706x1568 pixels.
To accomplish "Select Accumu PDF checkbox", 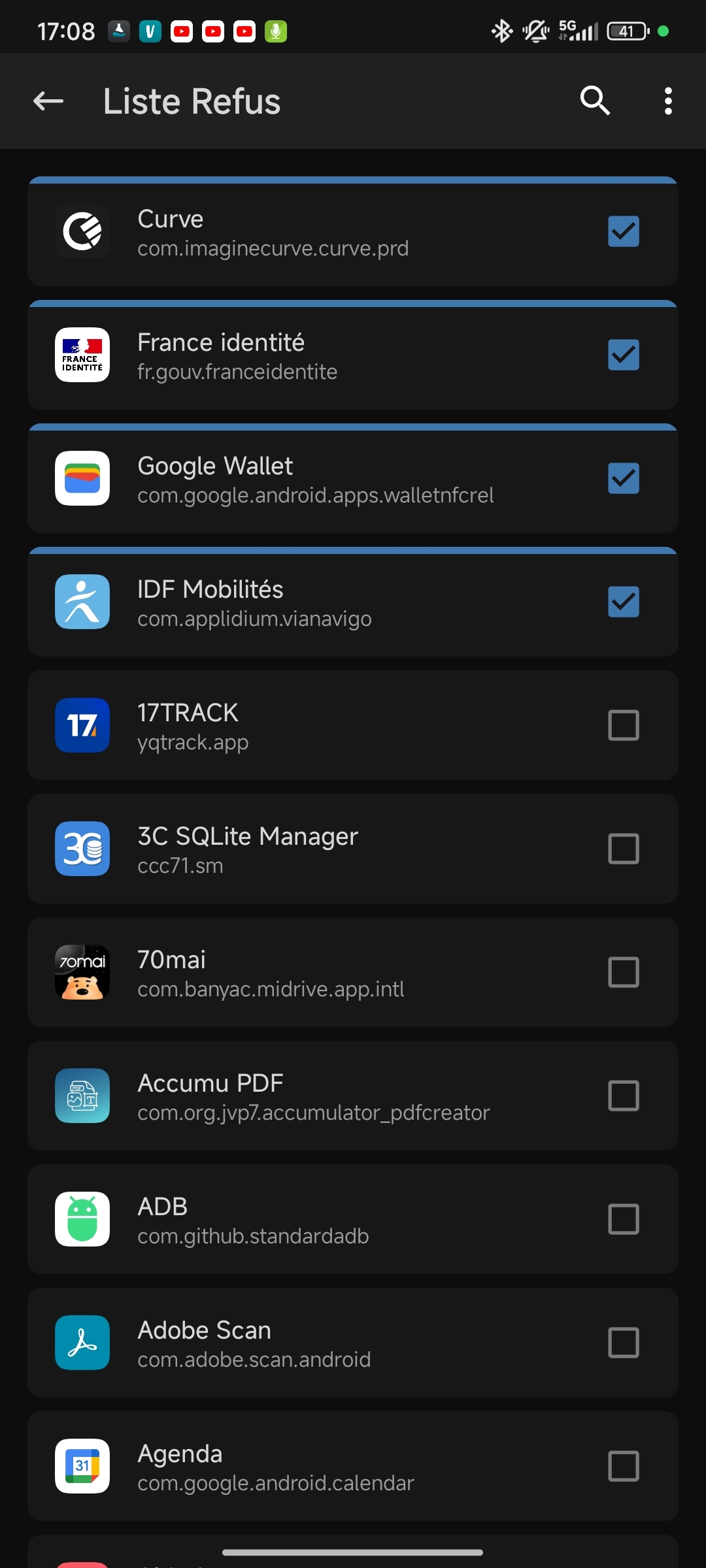I will coord(623,1096).
